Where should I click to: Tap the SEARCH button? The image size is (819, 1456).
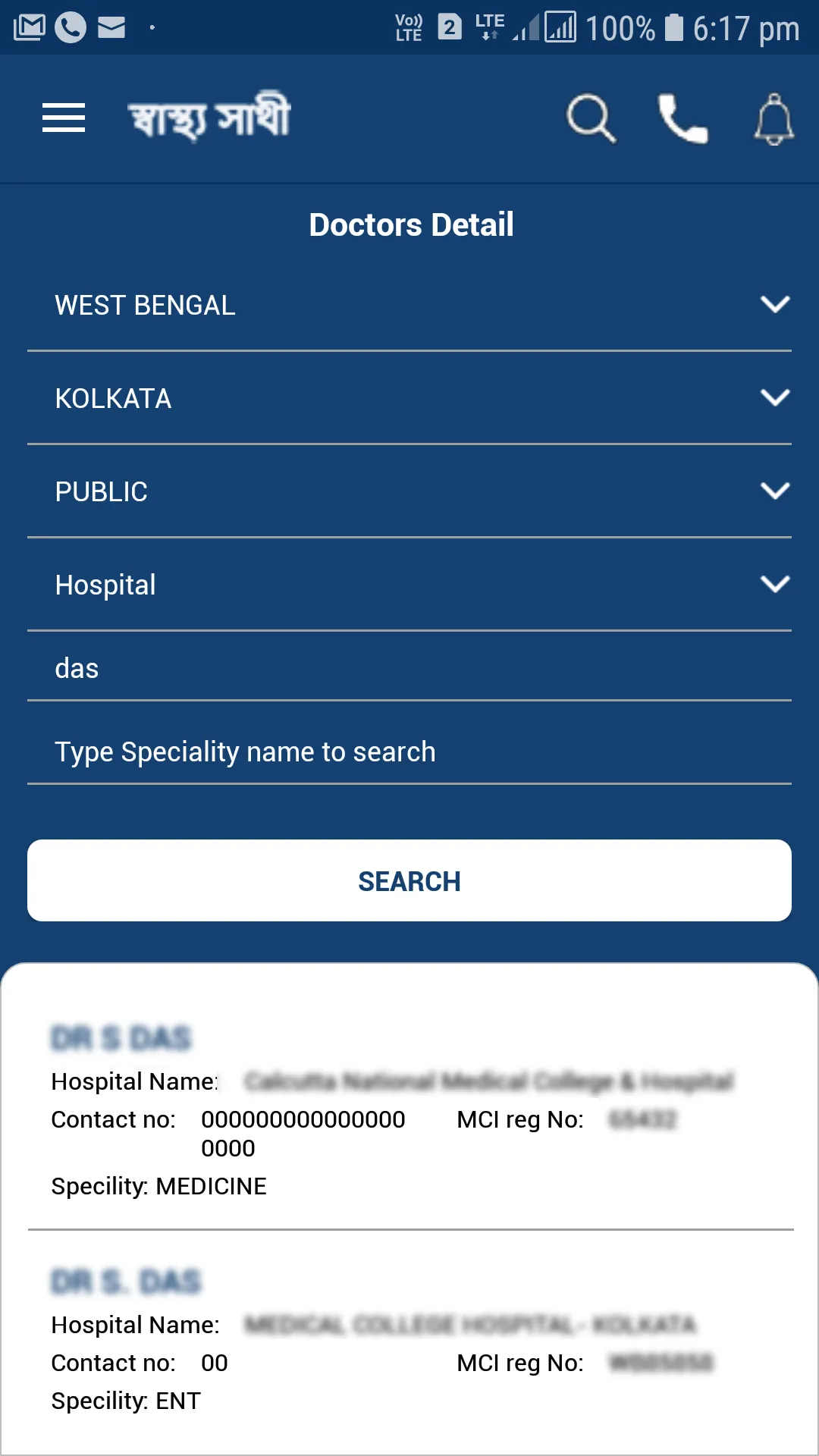(409, 881)
